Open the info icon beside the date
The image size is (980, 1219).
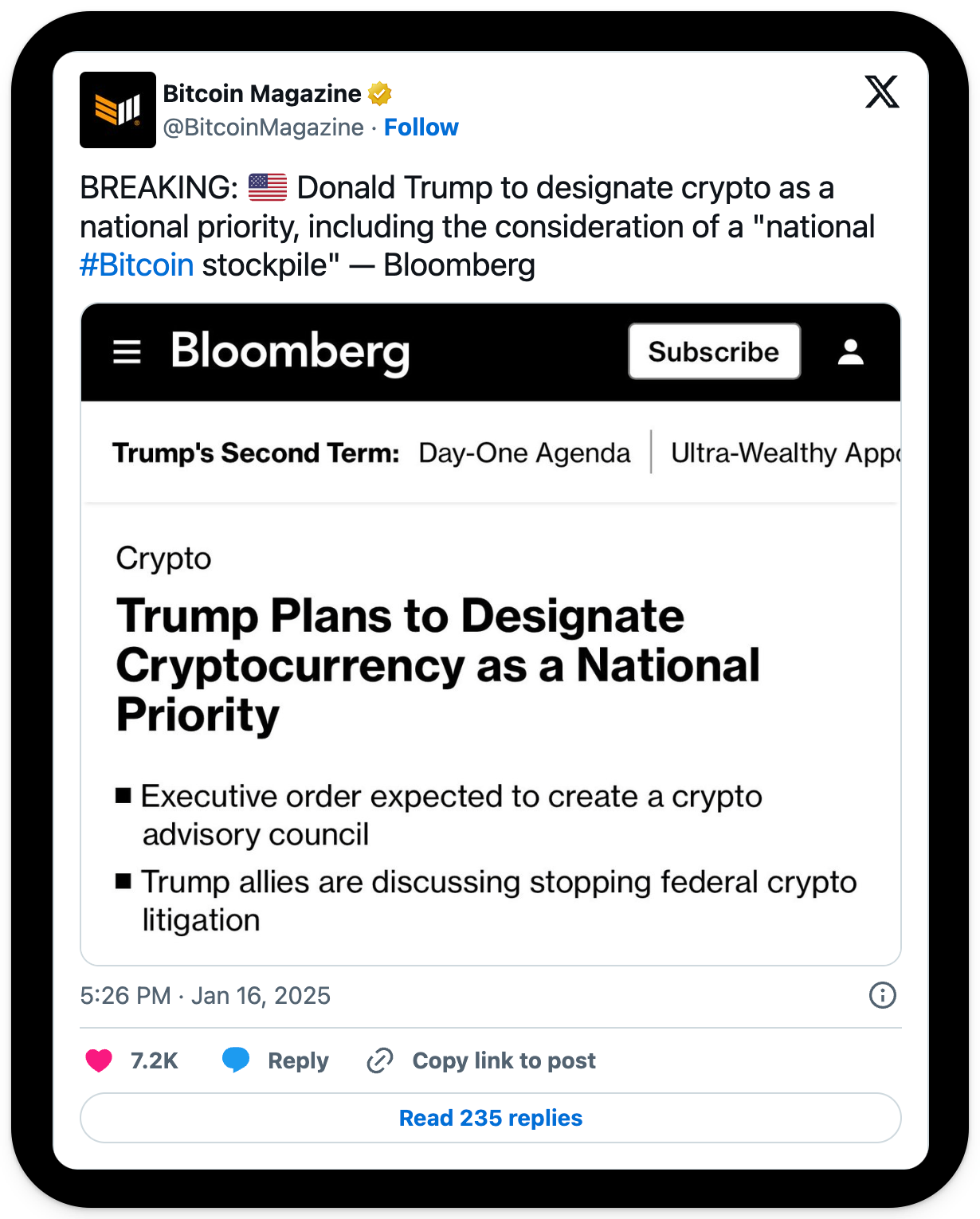point(882,995)
